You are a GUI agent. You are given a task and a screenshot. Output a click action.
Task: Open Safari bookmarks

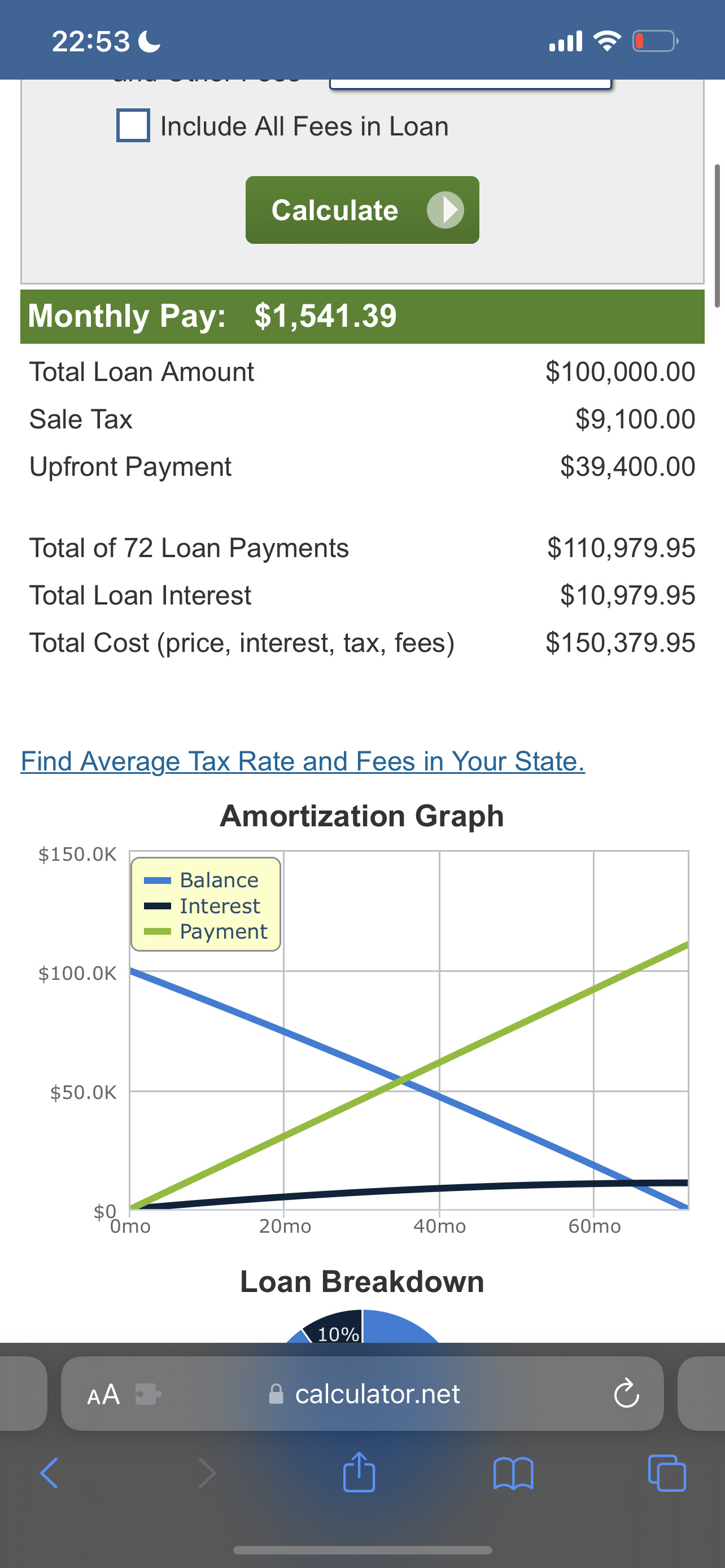tap(513, 1473)
